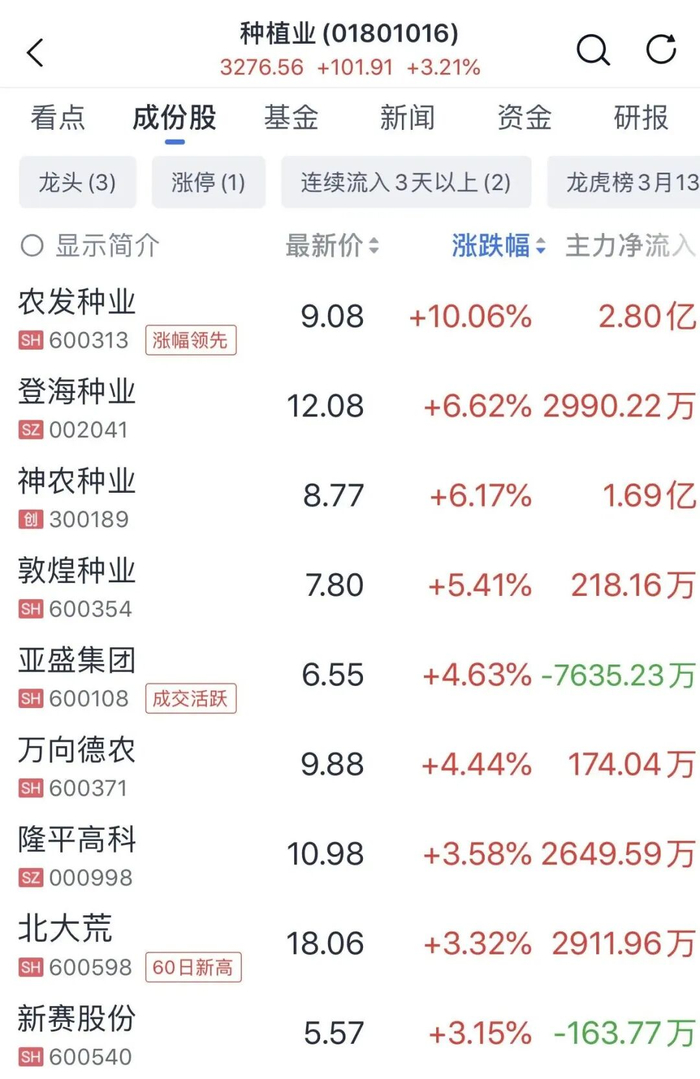Enable the 显示简介 option
Screen dimensions: 700x1079
click(90, 246)
